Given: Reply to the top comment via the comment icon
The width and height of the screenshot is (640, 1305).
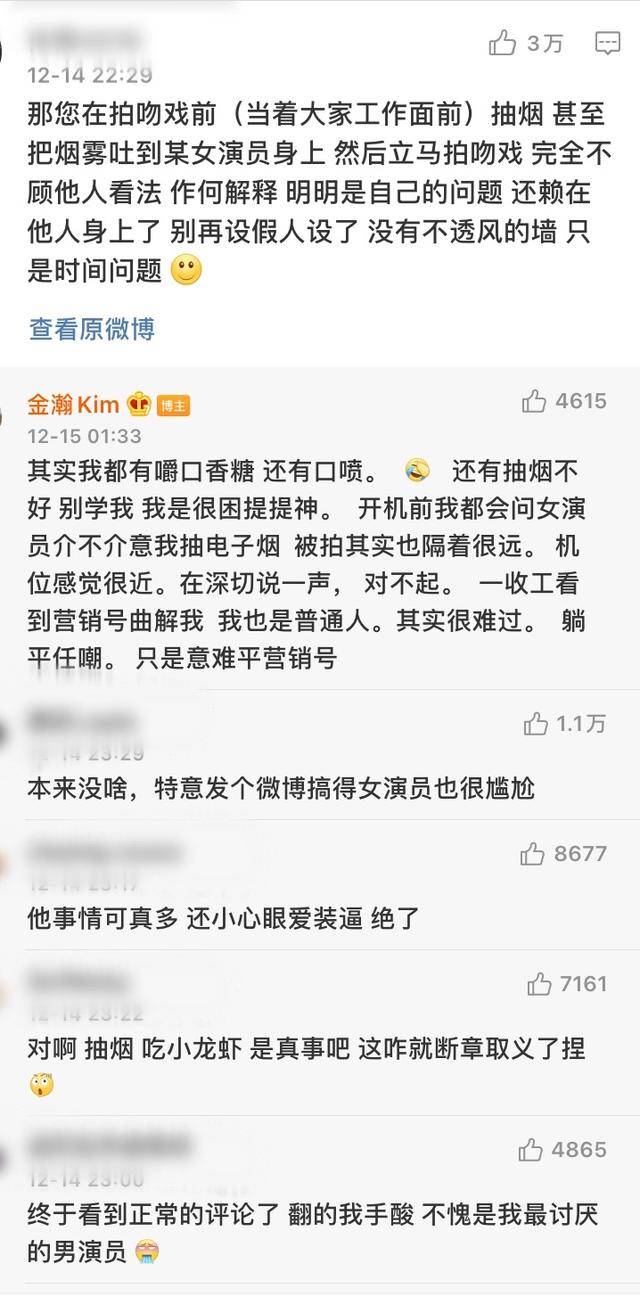Looking at the screenshot, I should [x=607, y=43].
